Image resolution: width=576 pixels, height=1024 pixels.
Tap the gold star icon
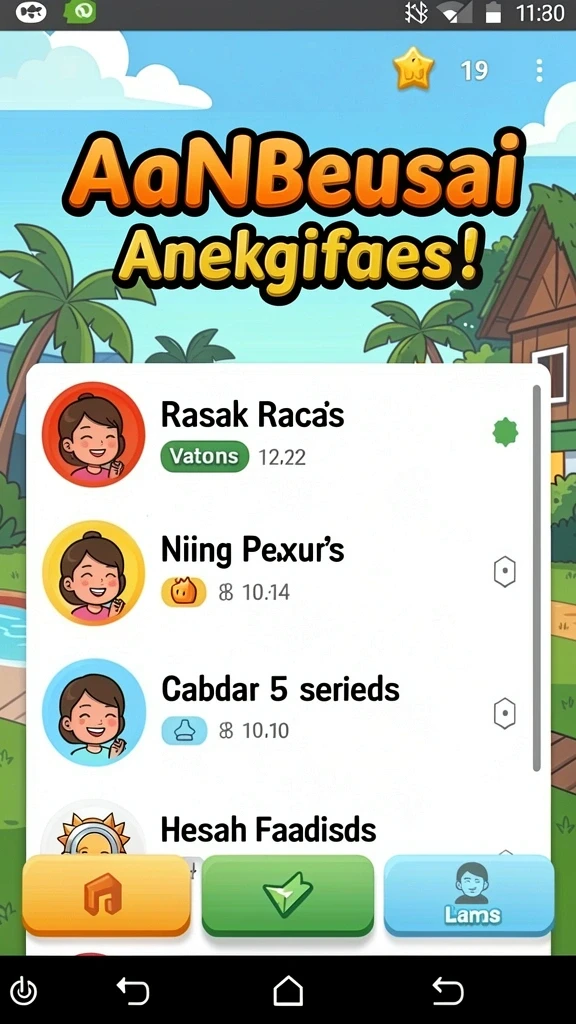point(413,69)
